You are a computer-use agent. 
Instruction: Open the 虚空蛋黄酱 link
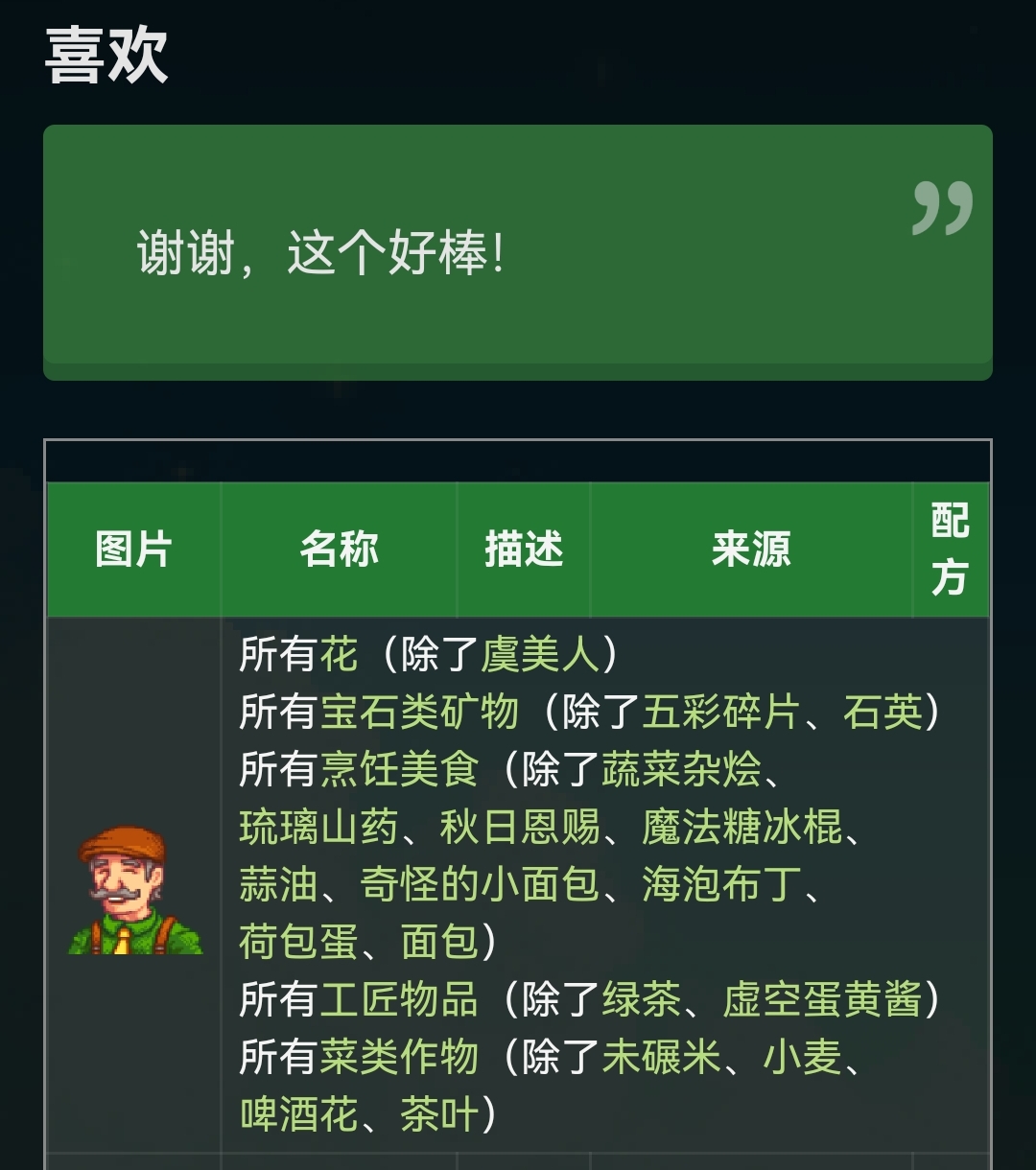(x=822, y=1000)
